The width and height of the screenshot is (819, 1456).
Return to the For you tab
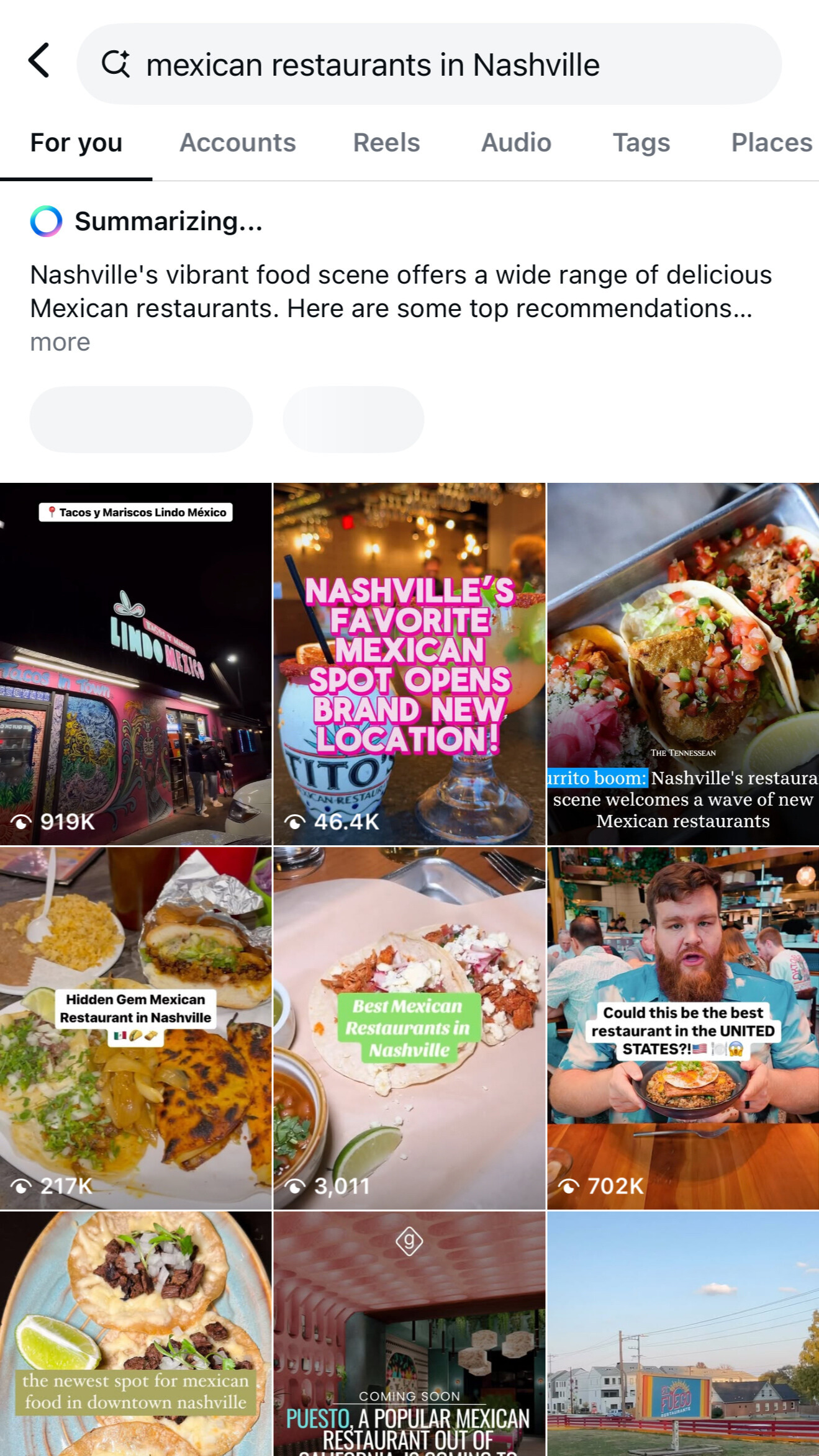click(x=76, y=143)
